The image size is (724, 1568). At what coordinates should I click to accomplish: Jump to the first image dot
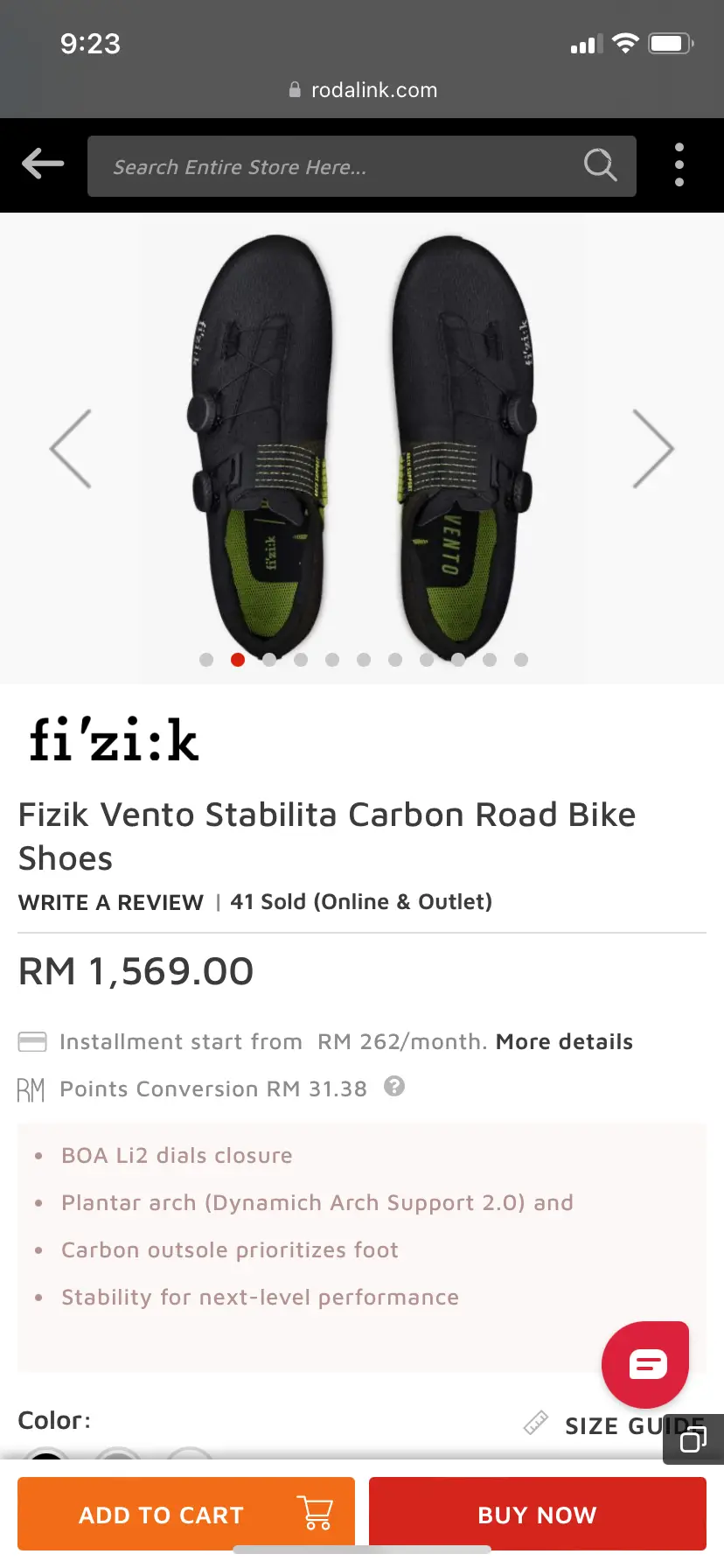206,660
